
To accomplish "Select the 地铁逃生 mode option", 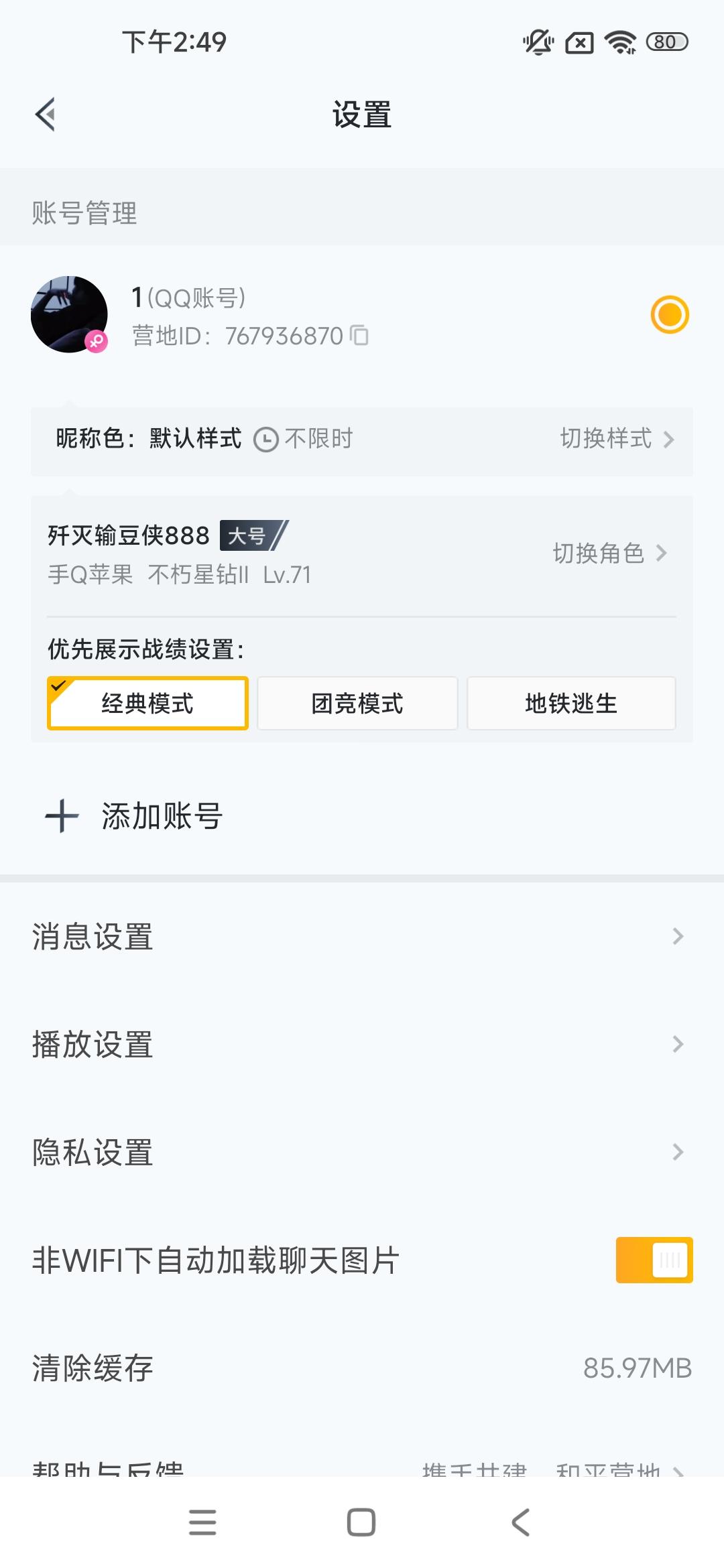I will click(x=571, y=703).
